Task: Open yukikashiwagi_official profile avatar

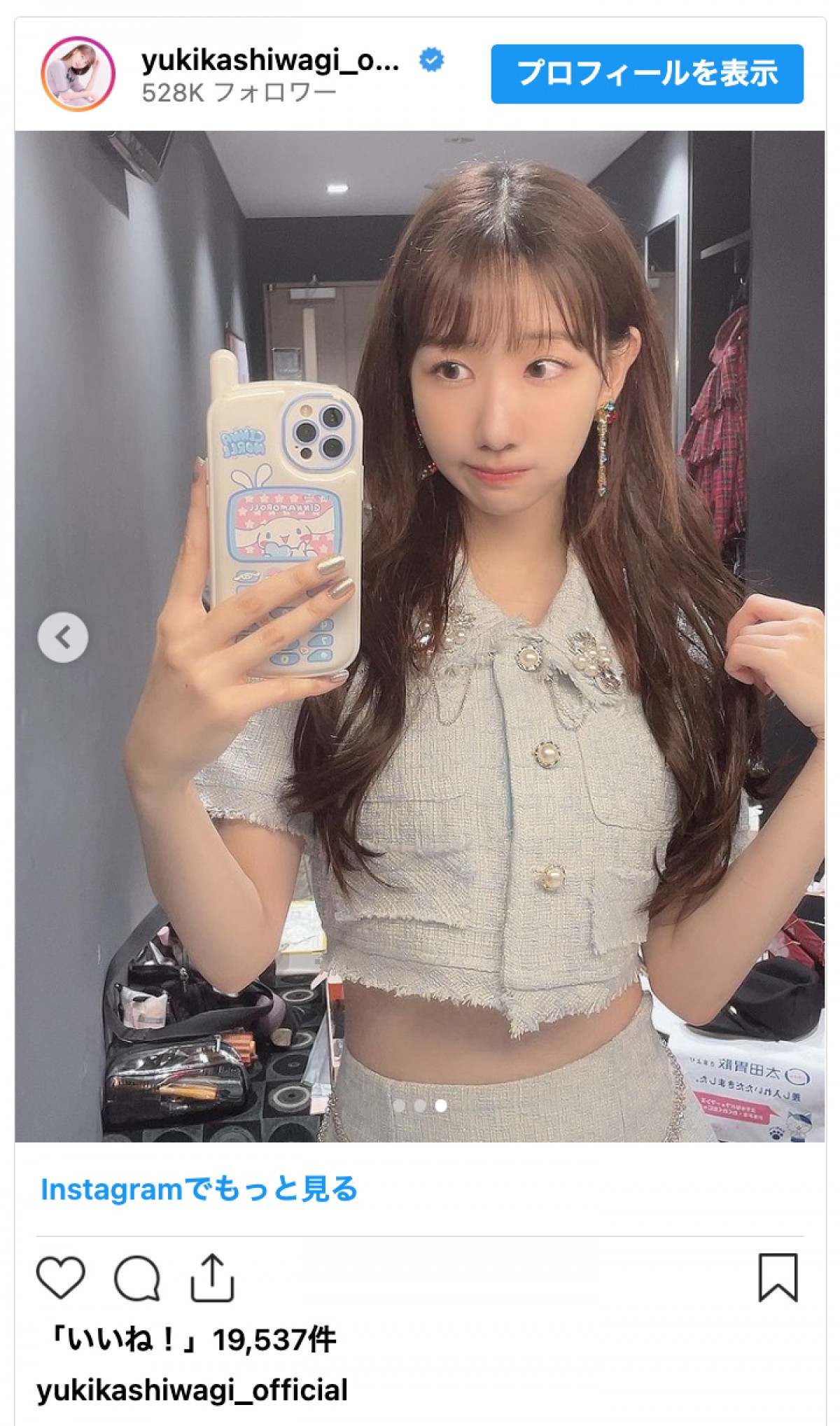Action: click(78, 74)
